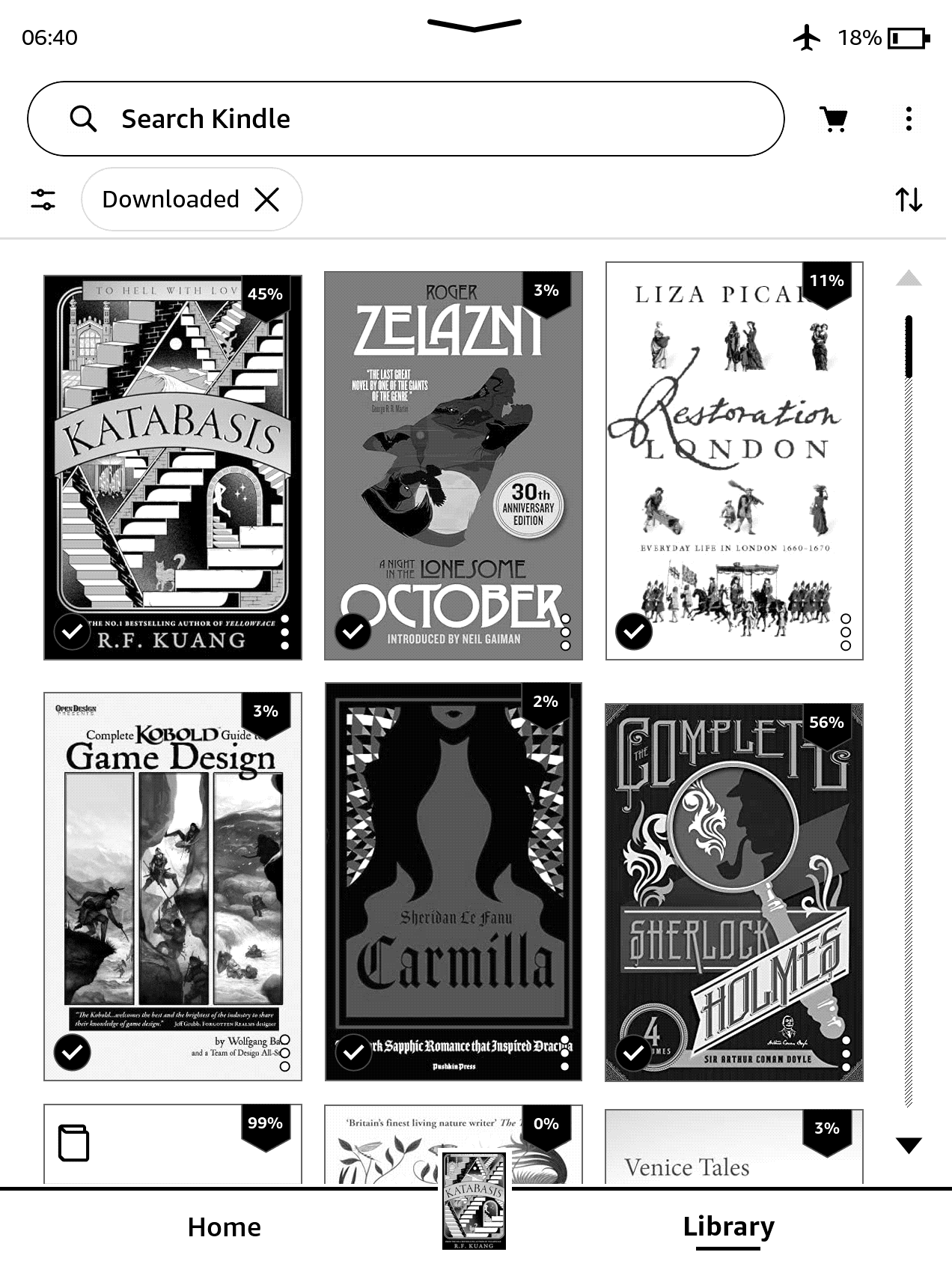Screen dimensions: 952x1270
Task: Open options menu for Katabasis
Action: click(285, 633)
